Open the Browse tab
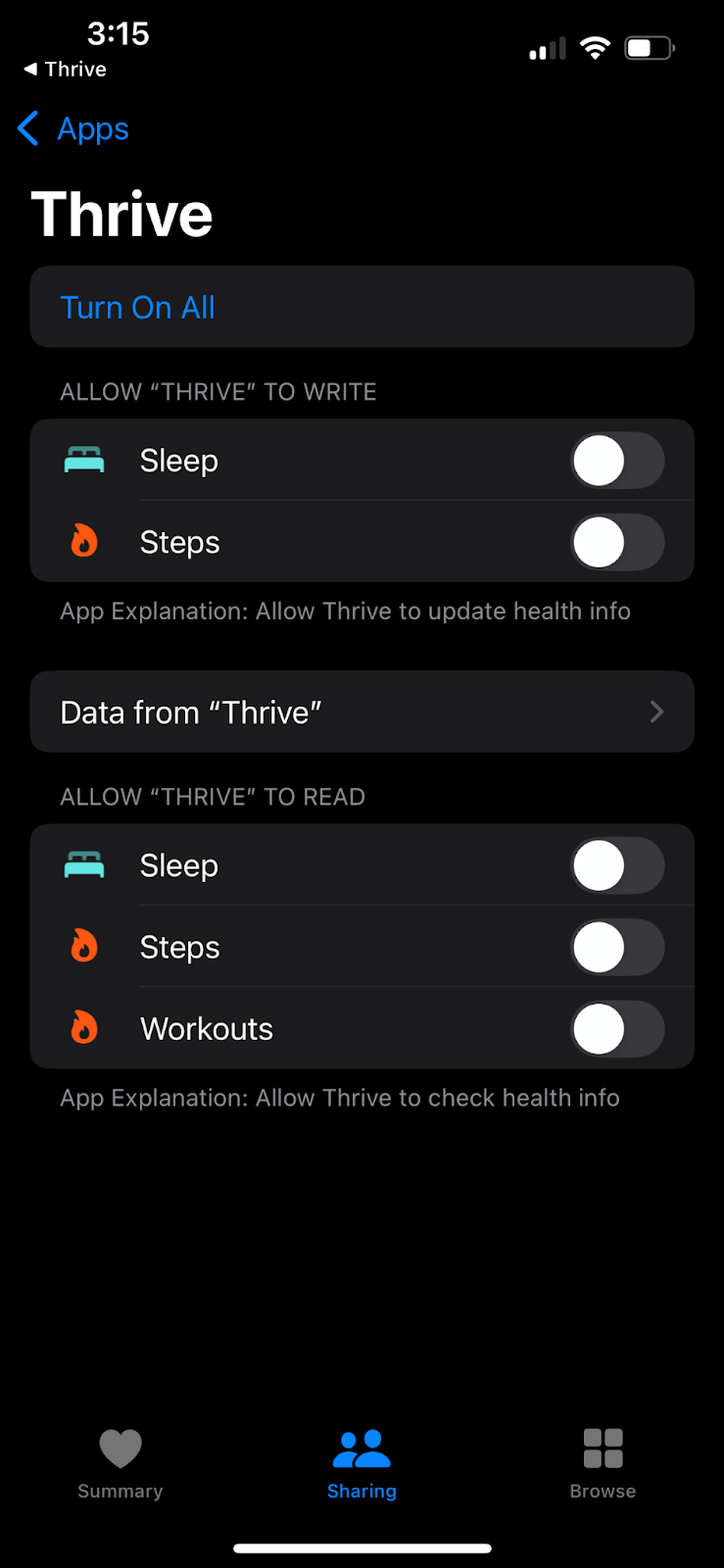Viewport: 724px width, 1568px height. pos(602,1465)
